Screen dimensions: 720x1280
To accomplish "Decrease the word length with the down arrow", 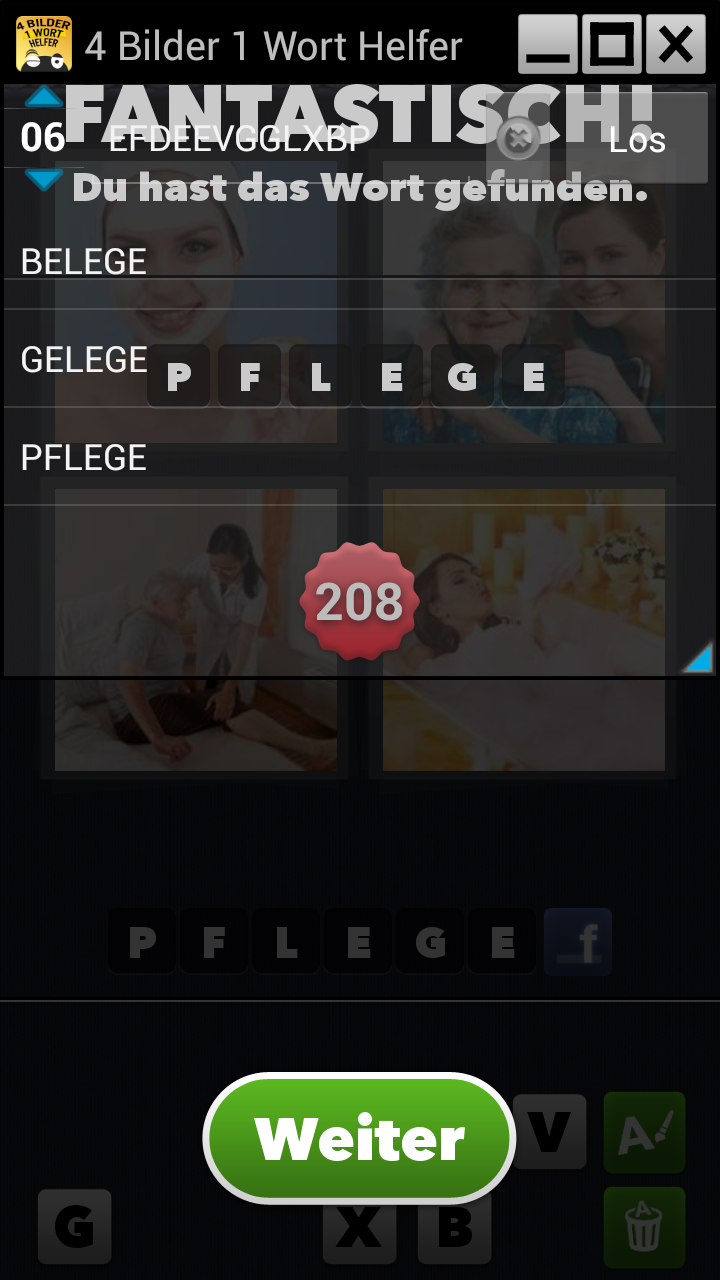I will click(43, 180).
